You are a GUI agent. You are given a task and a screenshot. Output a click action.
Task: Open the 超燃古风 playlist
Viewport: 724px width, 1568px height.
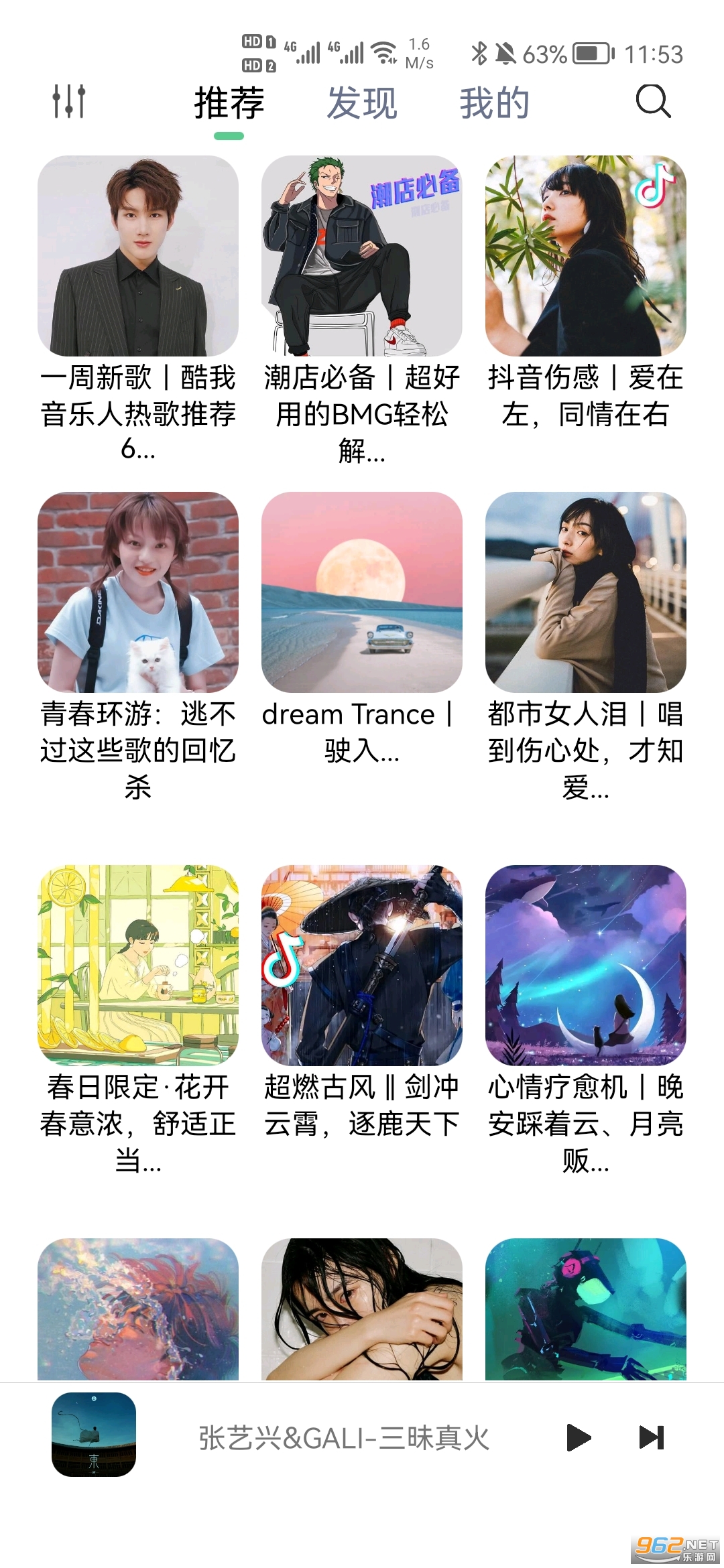[362, 965]
